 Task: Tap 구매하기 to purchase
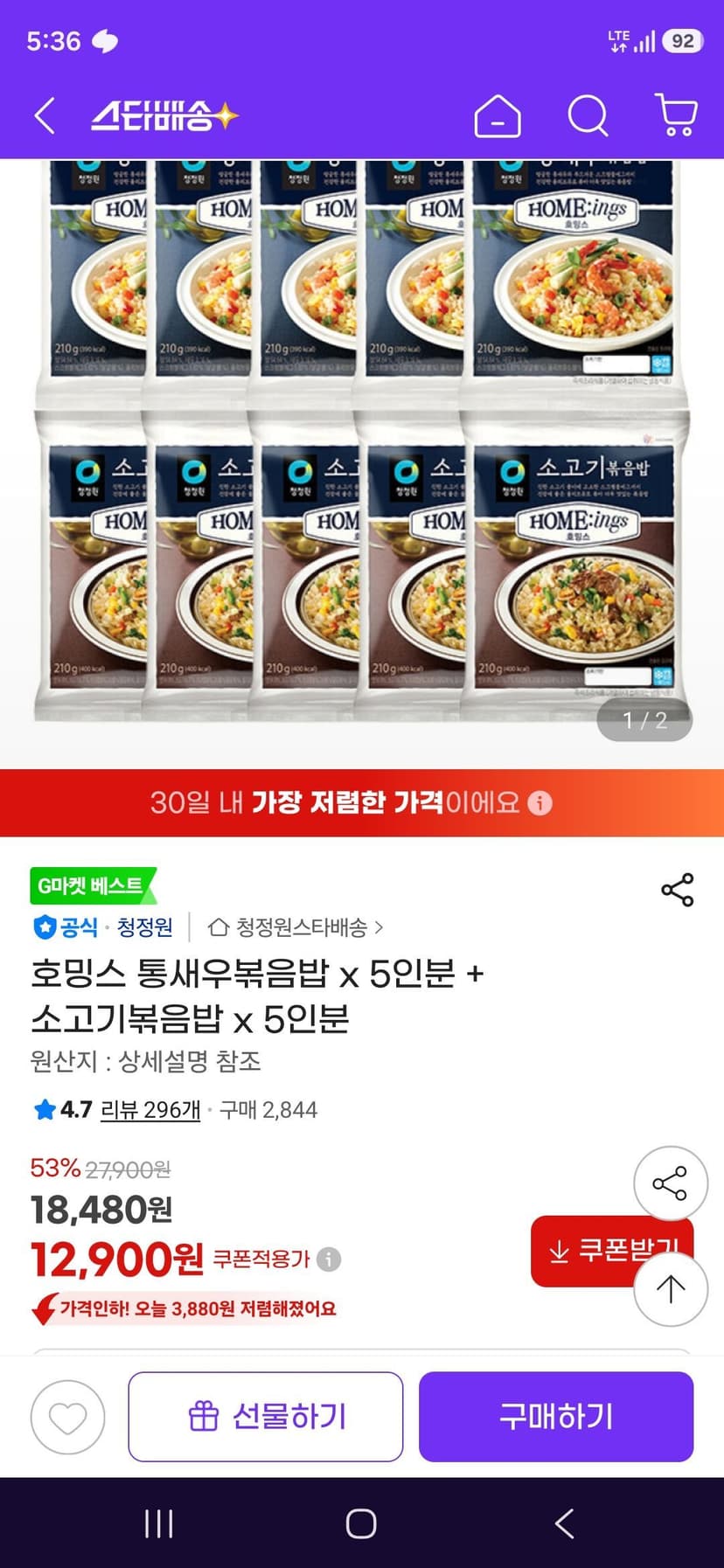(556, 1417)
